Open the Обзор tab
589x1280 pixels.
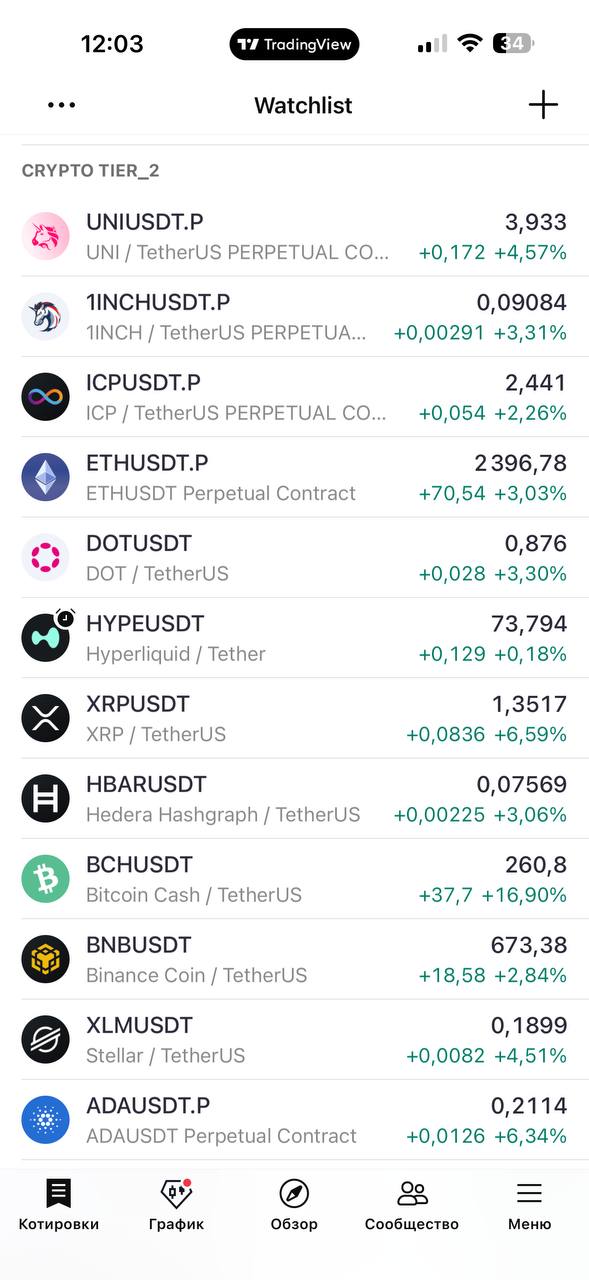tap(294, 1205)
